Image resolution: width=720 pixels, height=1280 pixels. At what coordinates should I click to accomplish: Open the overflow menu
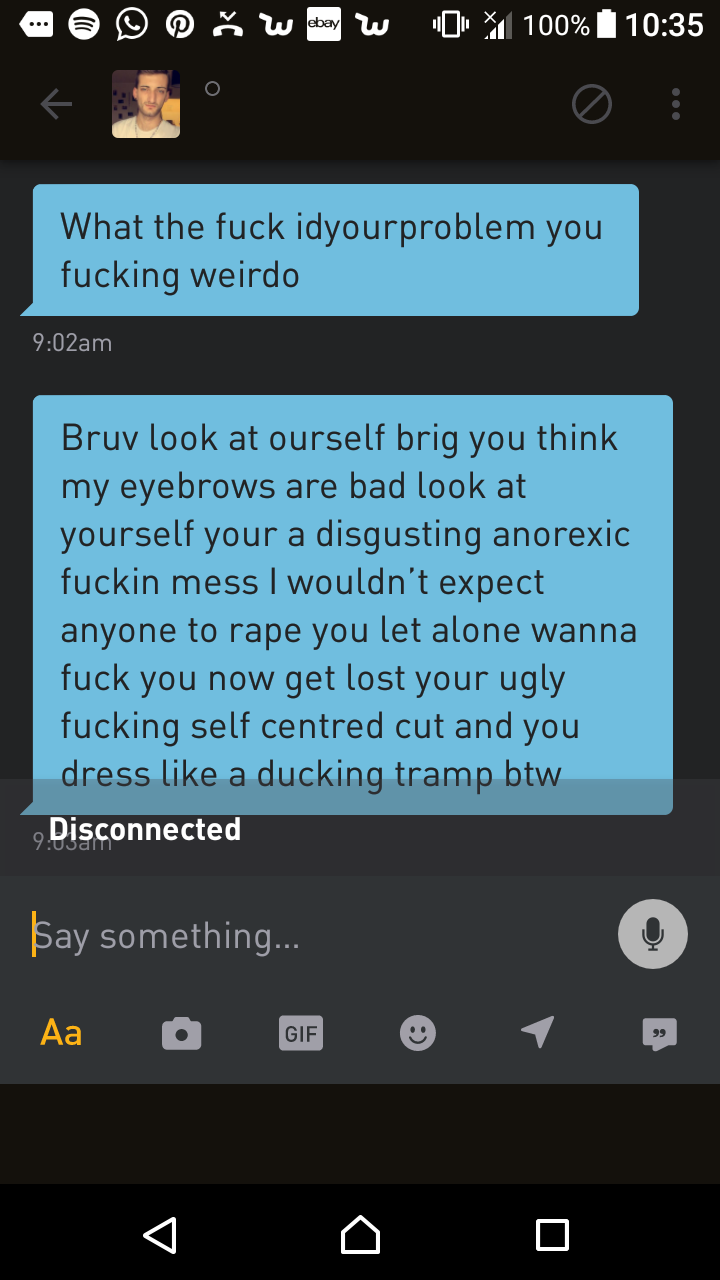click(676, 104)
